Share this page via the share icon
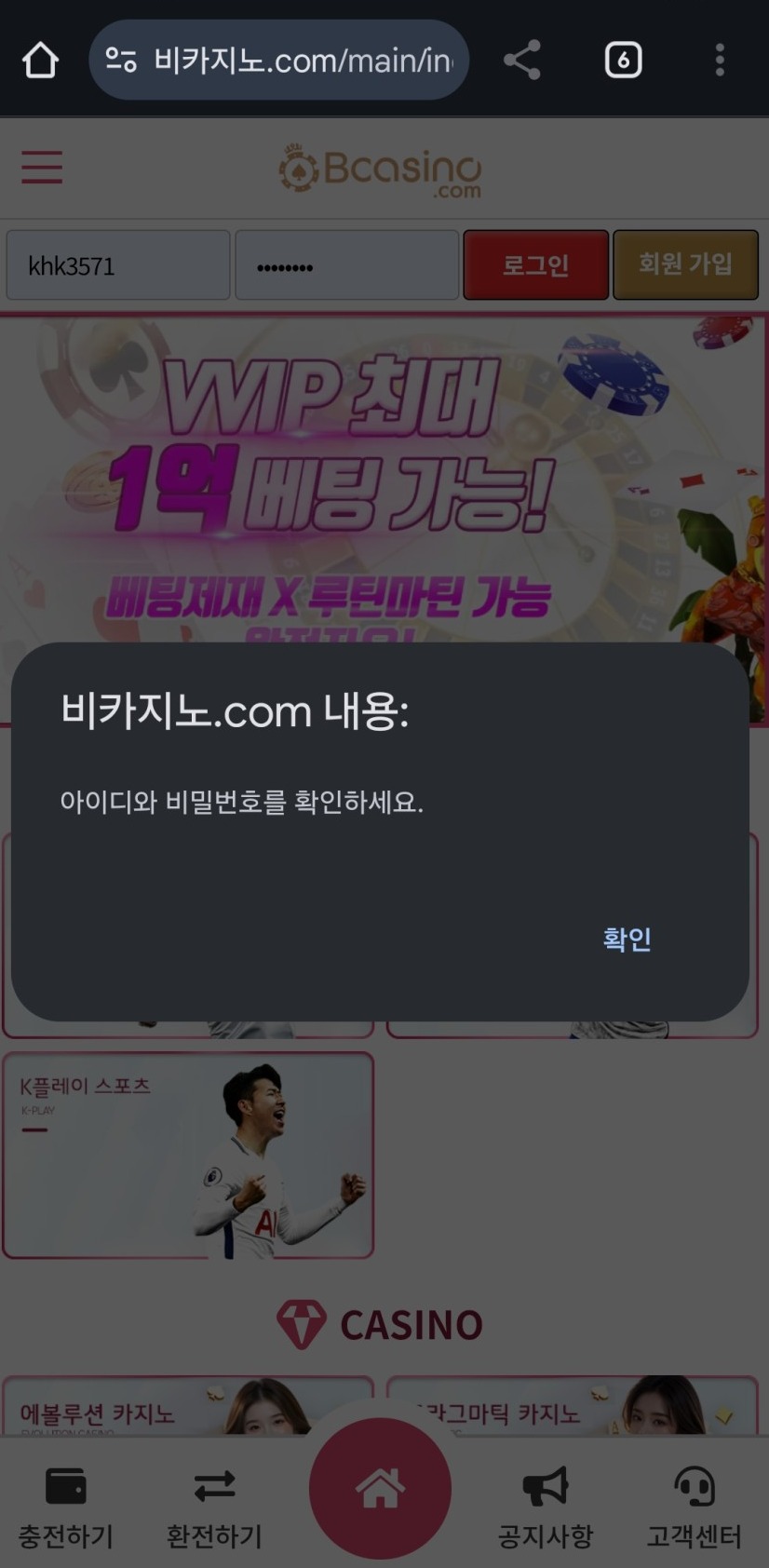The height and width of the screenshot is (1568, 769). 522,61
